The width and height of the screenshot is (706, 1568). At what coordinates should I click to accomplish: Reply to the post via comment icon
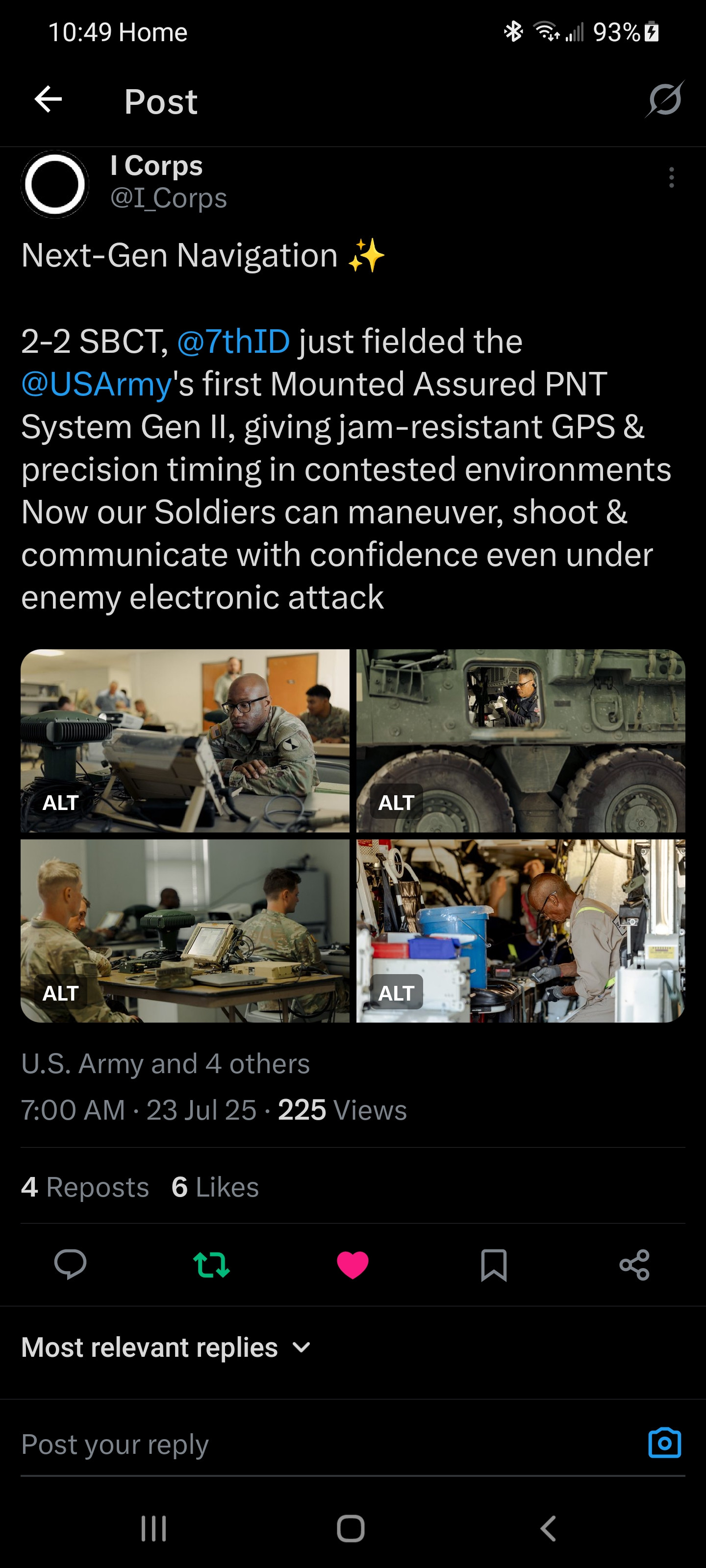pyautogui.click(x=70, y=1265)
